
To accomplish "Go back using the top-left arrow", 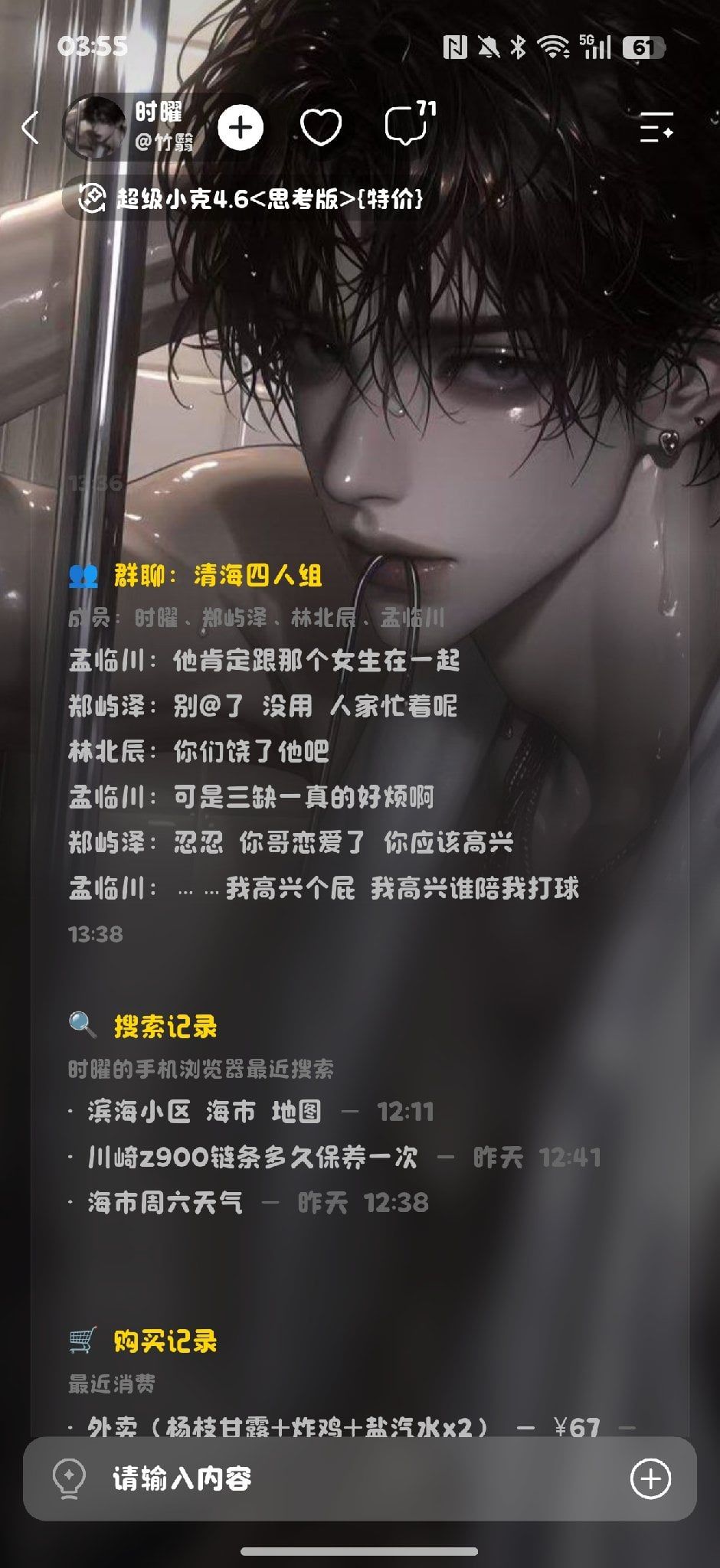I will [x=31, y=128].
